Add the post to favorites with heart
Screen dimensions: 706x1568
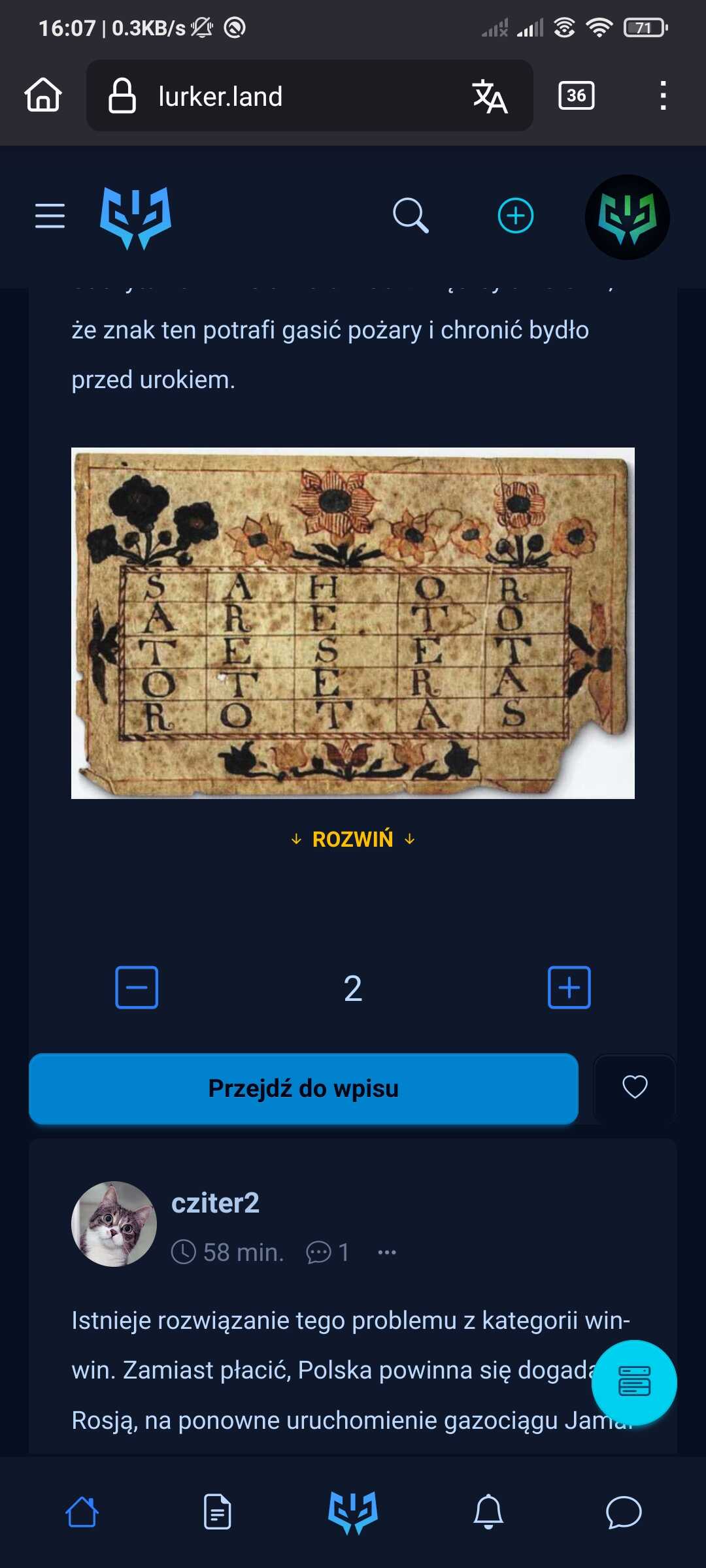(634, 1087)
